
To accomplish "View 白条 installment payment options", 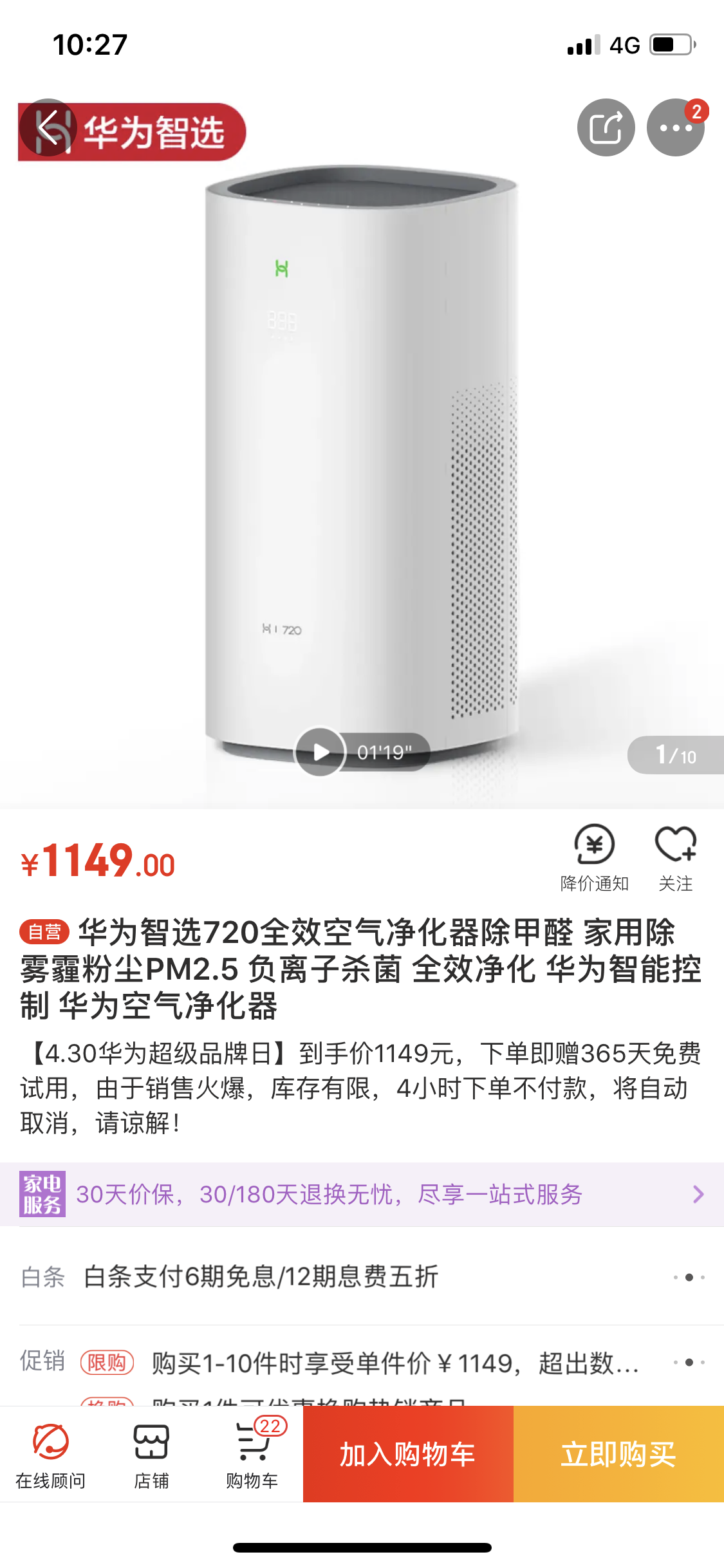I will pyautogui.click(x=362, y=1276).
